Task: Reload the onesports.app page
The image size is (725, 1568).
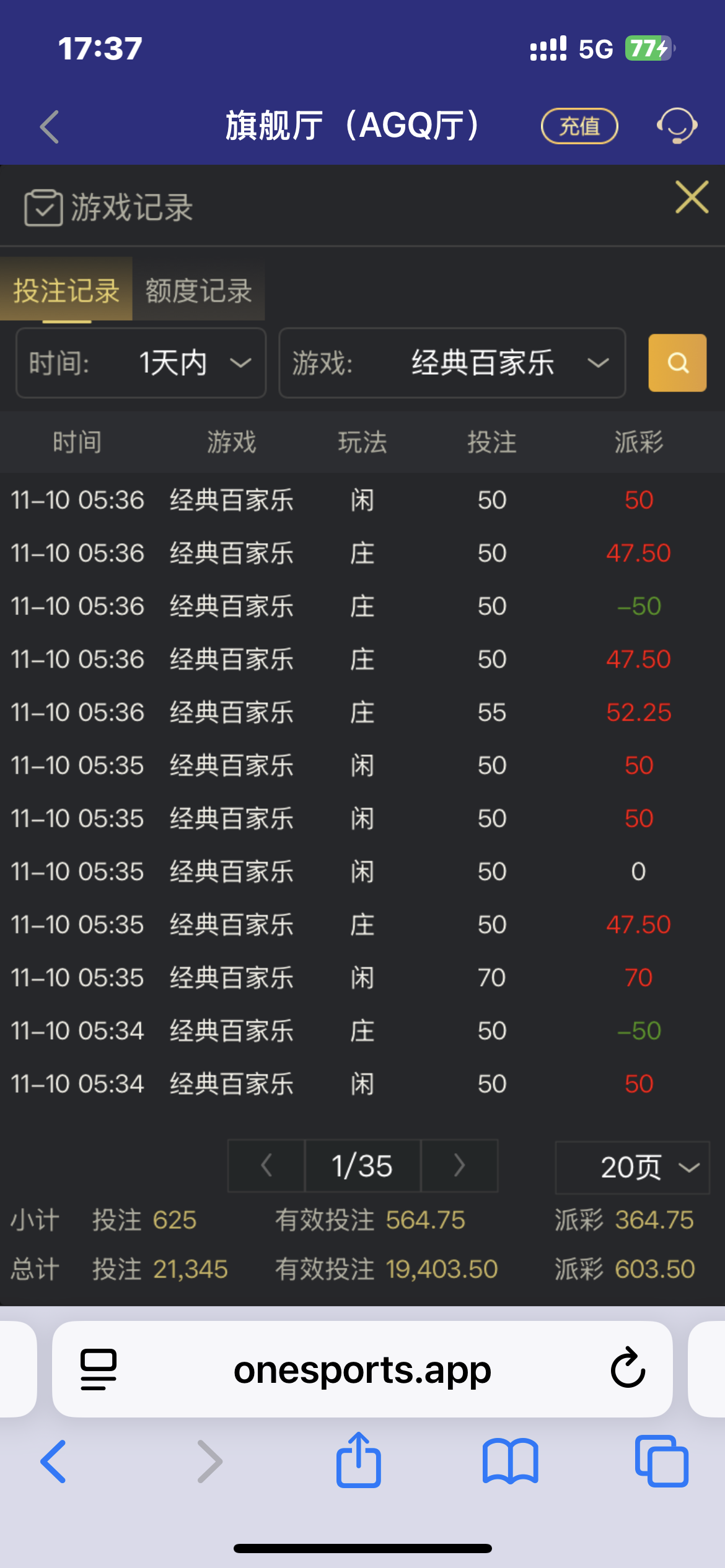Action: pyautogui.click(x=628, y=1369)
